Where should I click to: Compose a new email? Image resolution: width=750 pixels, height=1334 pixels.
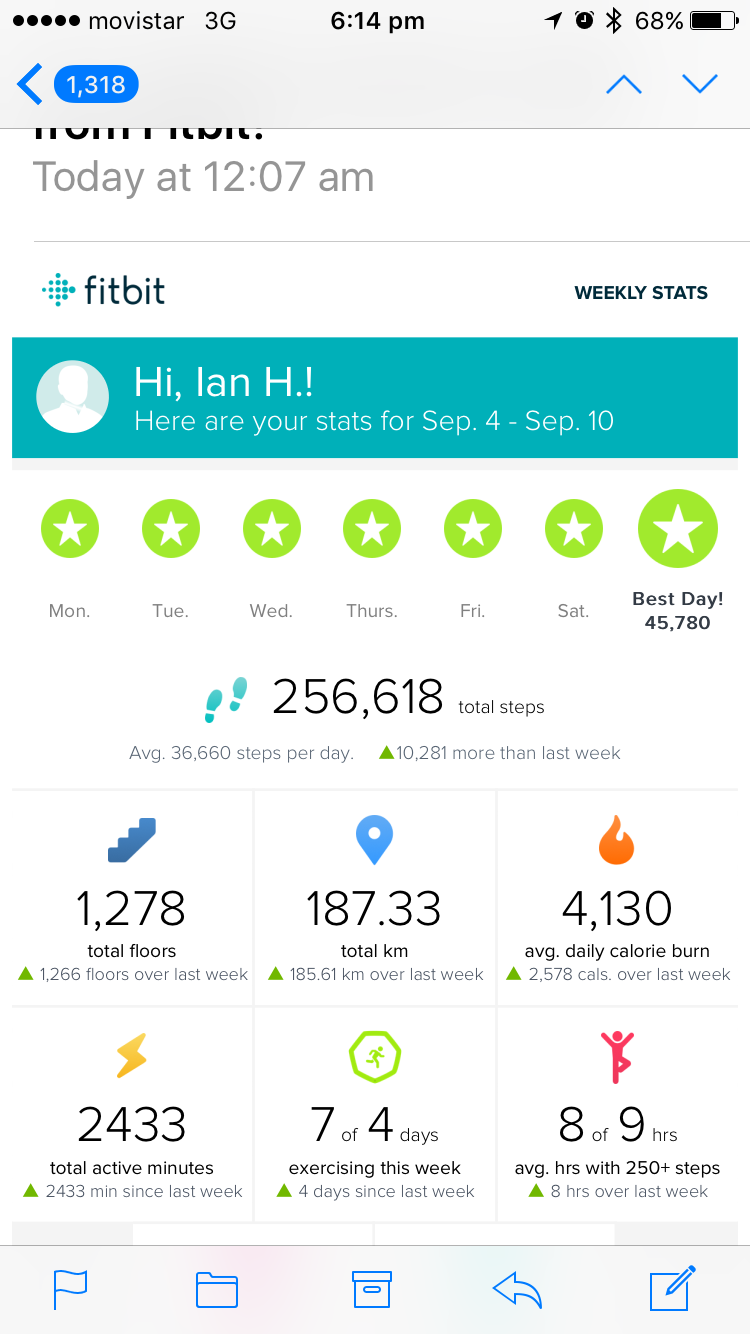[673, 1288]
